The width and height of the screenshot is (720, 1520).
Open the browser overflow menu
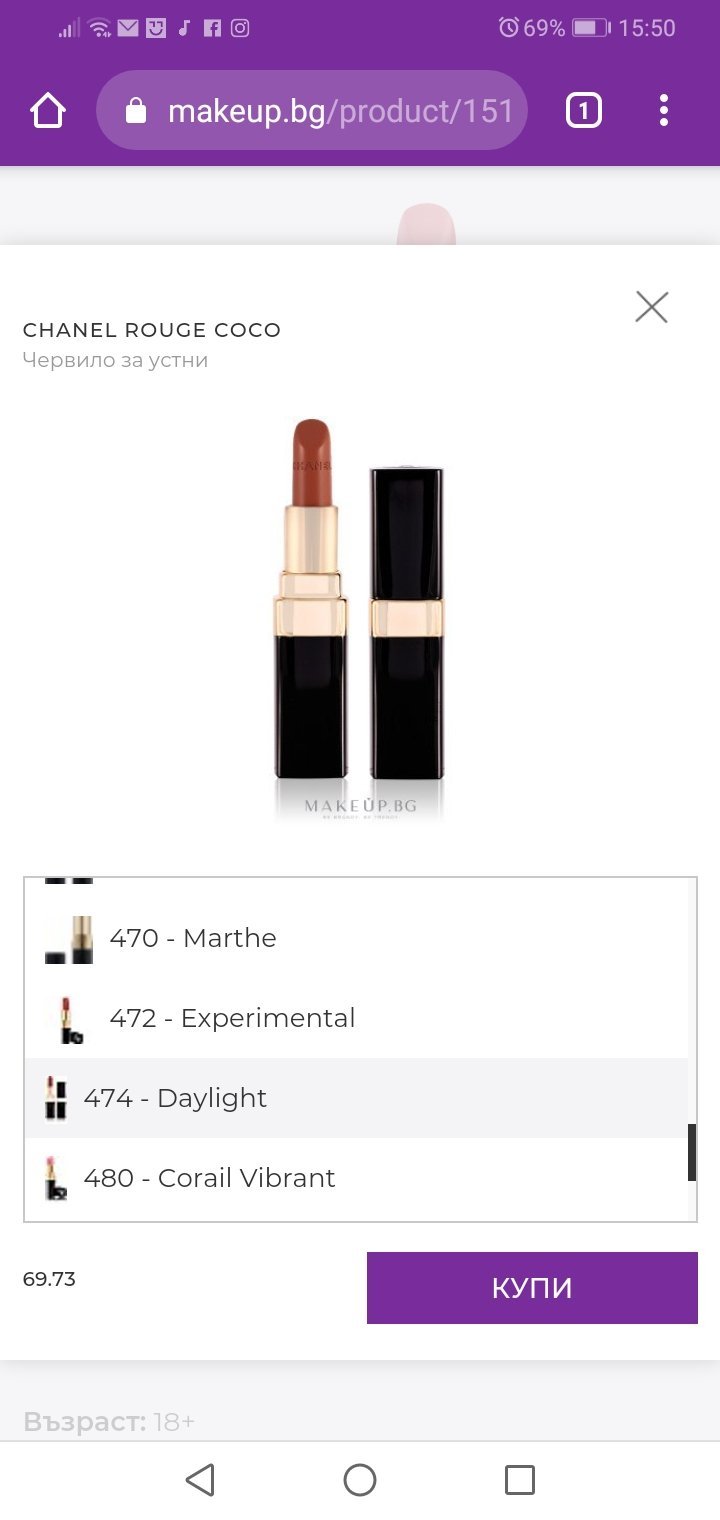point(663,111)
